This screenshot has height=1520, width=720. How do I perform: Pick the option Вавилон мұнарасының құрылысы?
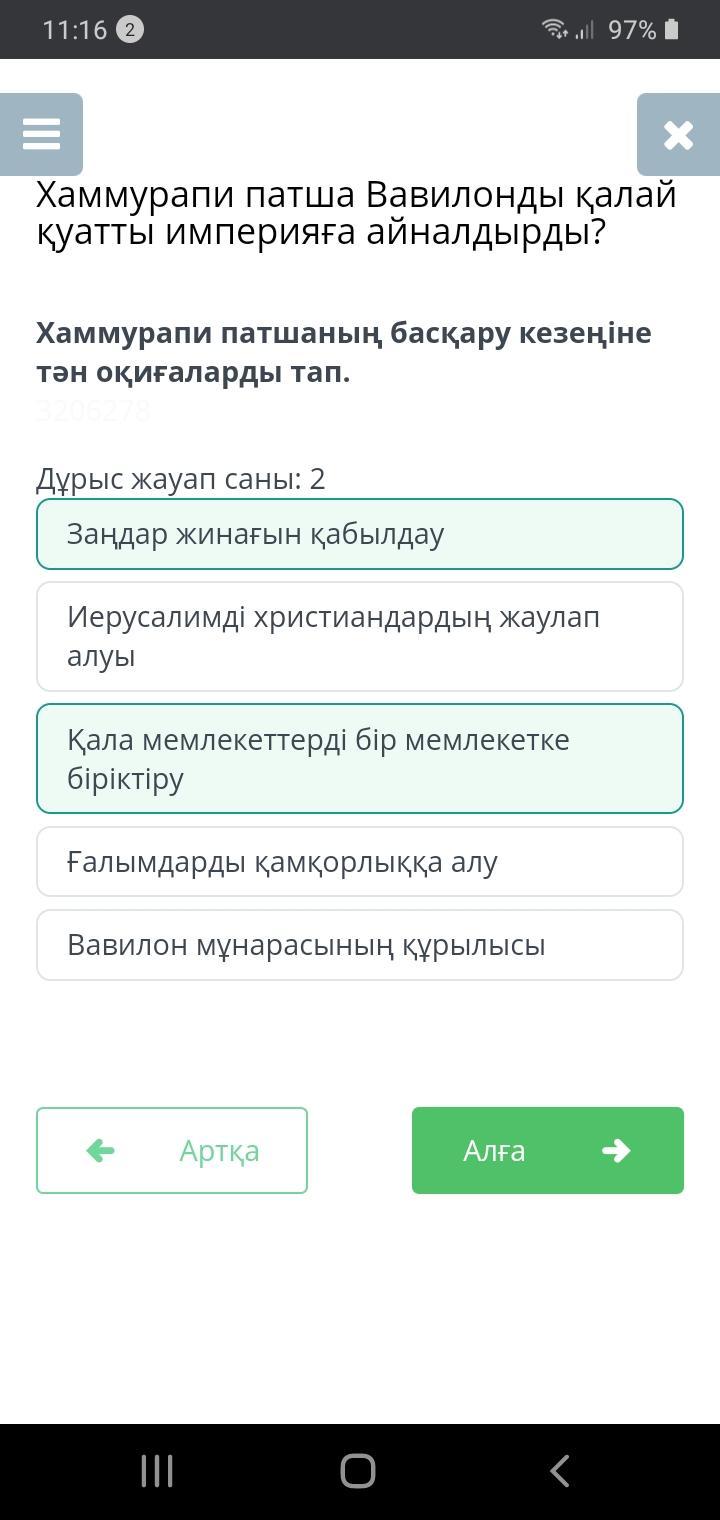pos(360,945)
